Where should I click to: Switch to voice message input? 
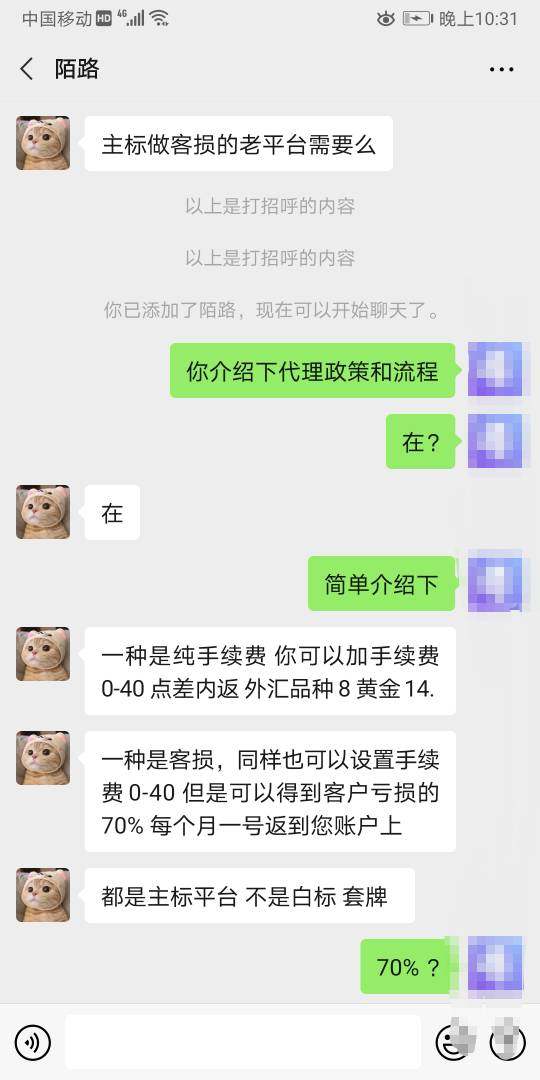pos(32,1041)
